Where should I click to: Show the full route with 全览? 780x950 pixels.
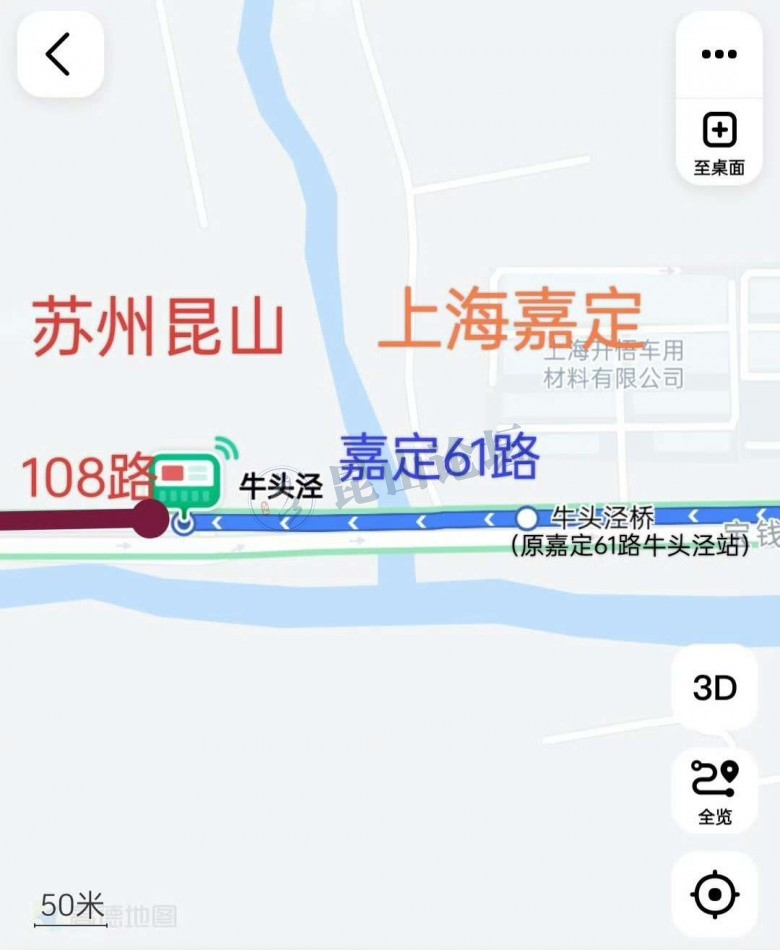coord(714,792)
